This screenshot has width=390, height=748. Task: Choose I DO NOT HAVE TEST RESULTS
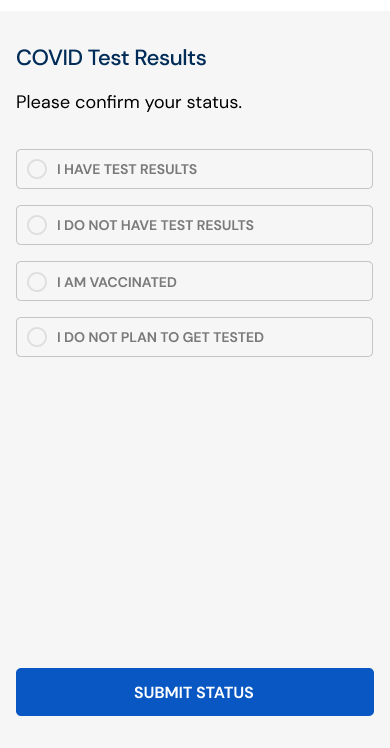[x=195, y=225]
